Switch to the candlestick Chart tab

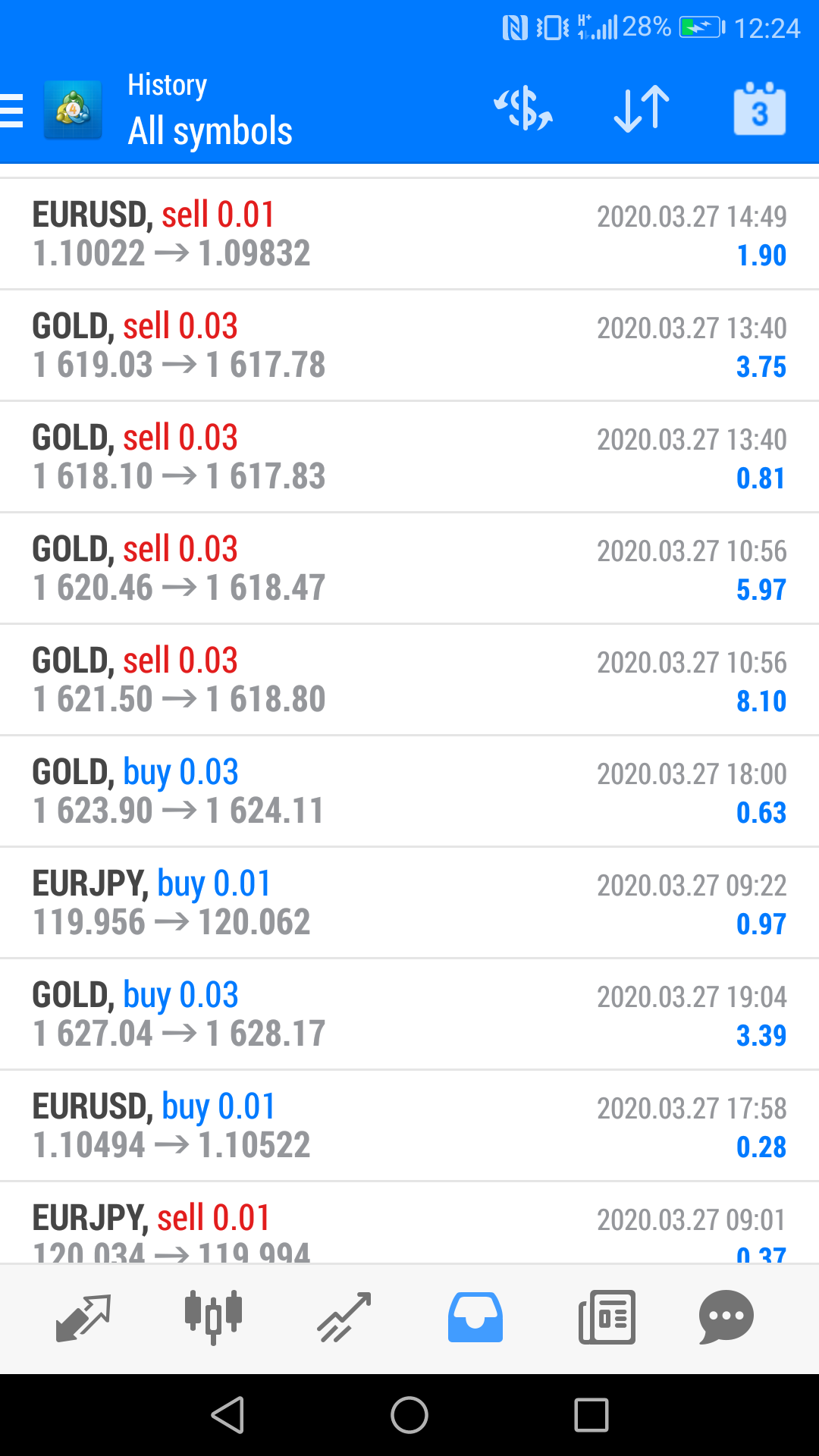(x=213, y=1318)
